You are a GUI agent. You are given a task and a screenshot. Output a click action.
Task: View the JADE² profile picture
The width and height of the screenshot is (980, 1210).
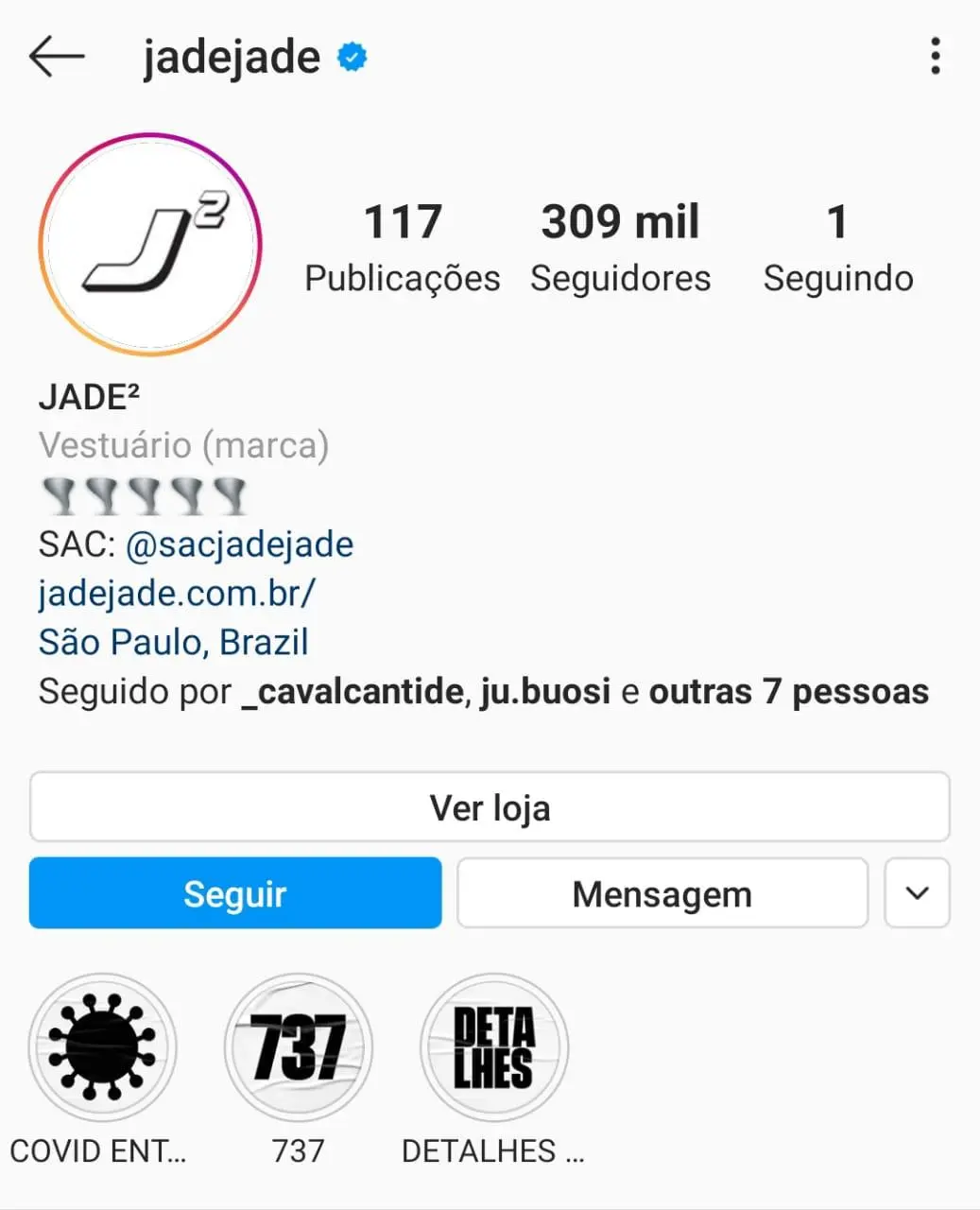point(149,244)
